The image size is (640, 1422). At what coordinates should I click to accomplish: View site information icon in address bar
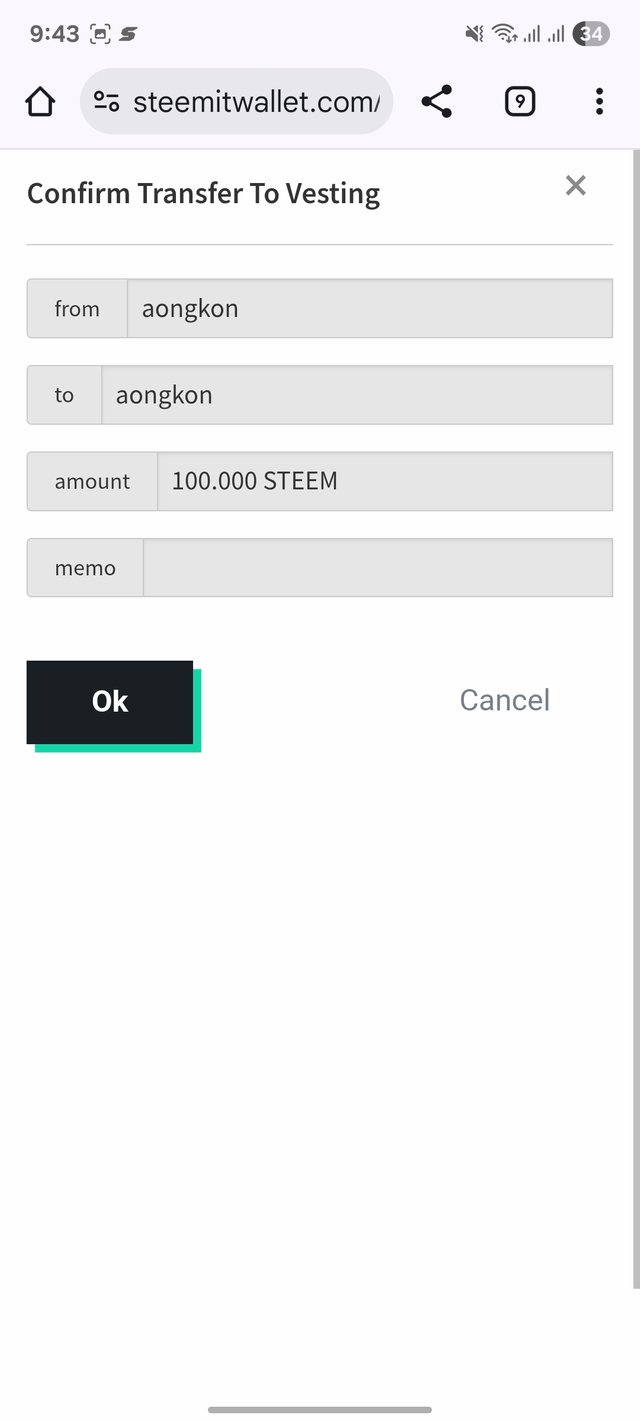tap(107, 101)
